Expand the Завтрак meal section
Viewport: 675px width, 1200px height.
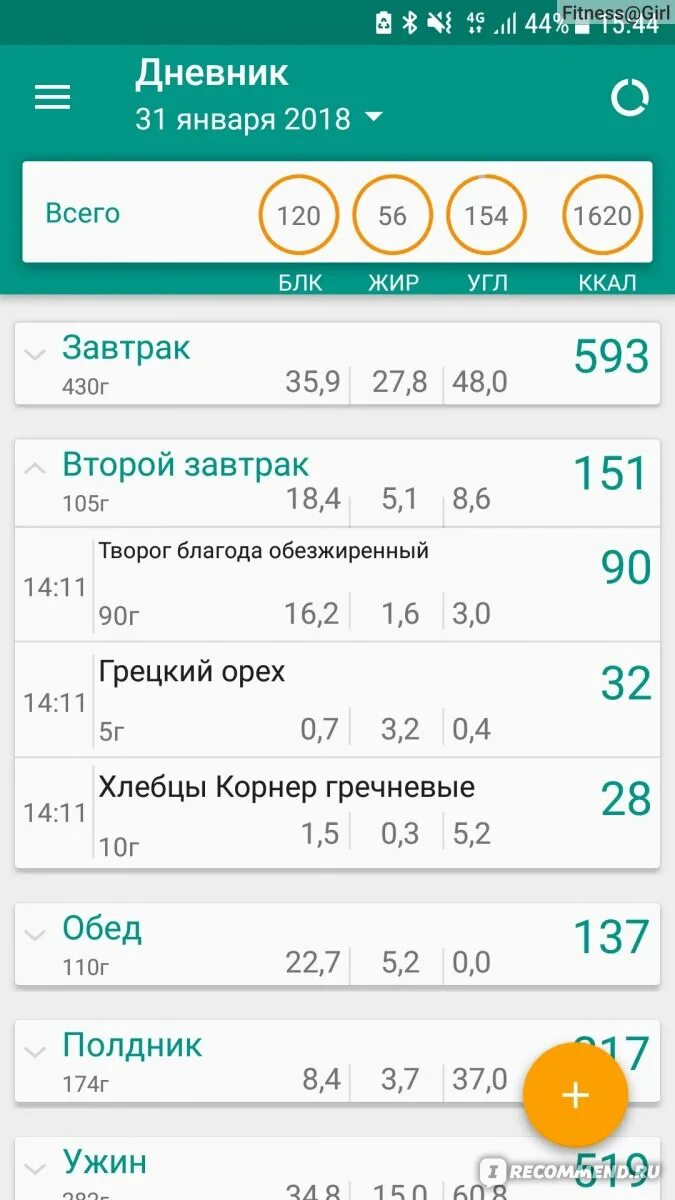click(36, 354)
